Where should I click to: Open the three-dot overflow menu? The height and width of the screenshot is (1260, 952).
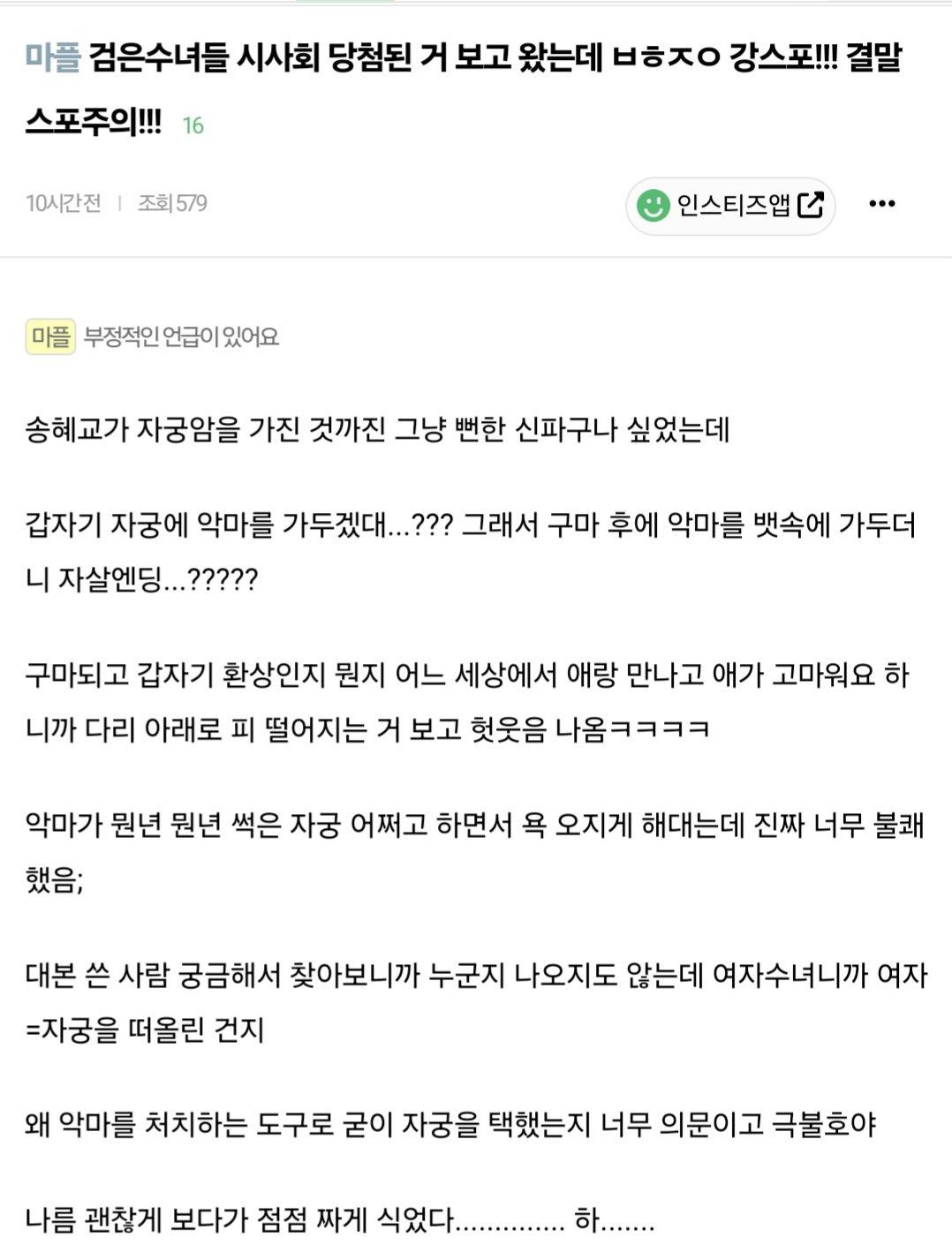[881, 204]
